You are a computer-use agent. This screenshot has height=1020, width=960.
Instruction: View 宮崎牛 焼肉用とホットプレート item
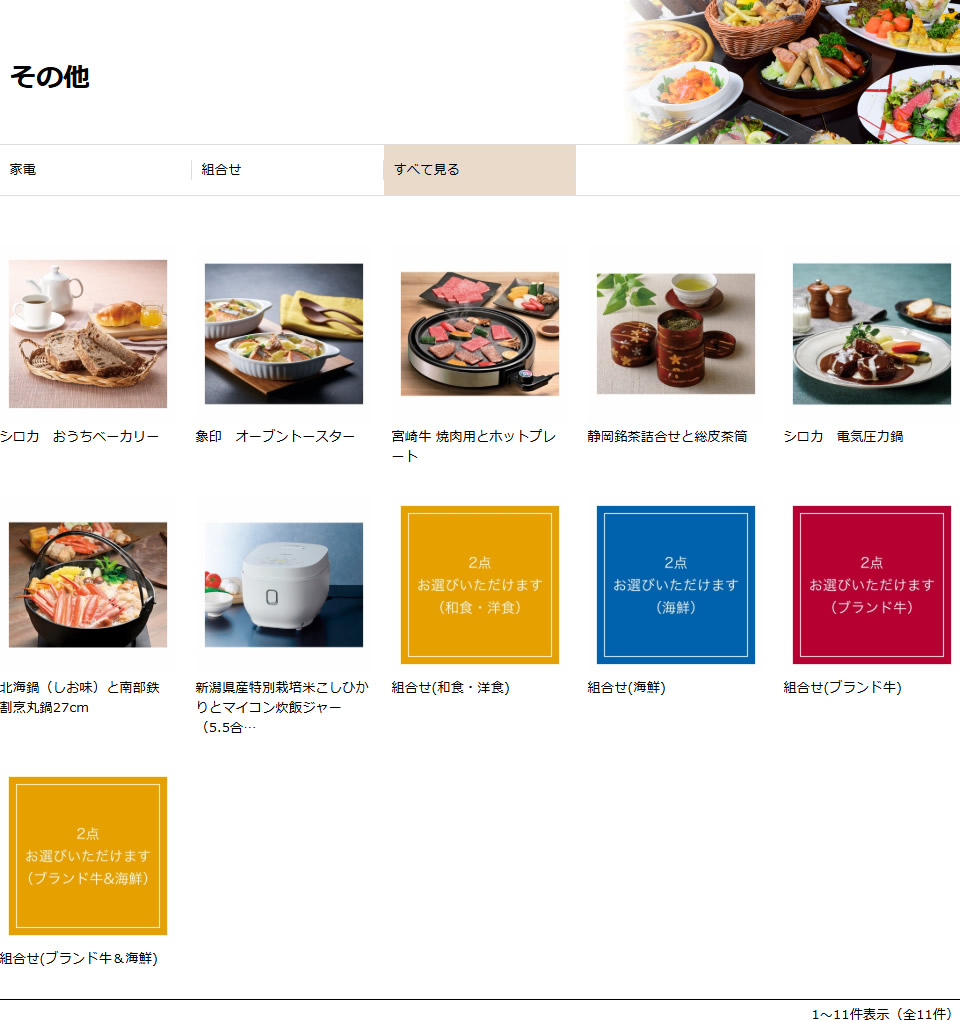[480, 334]
